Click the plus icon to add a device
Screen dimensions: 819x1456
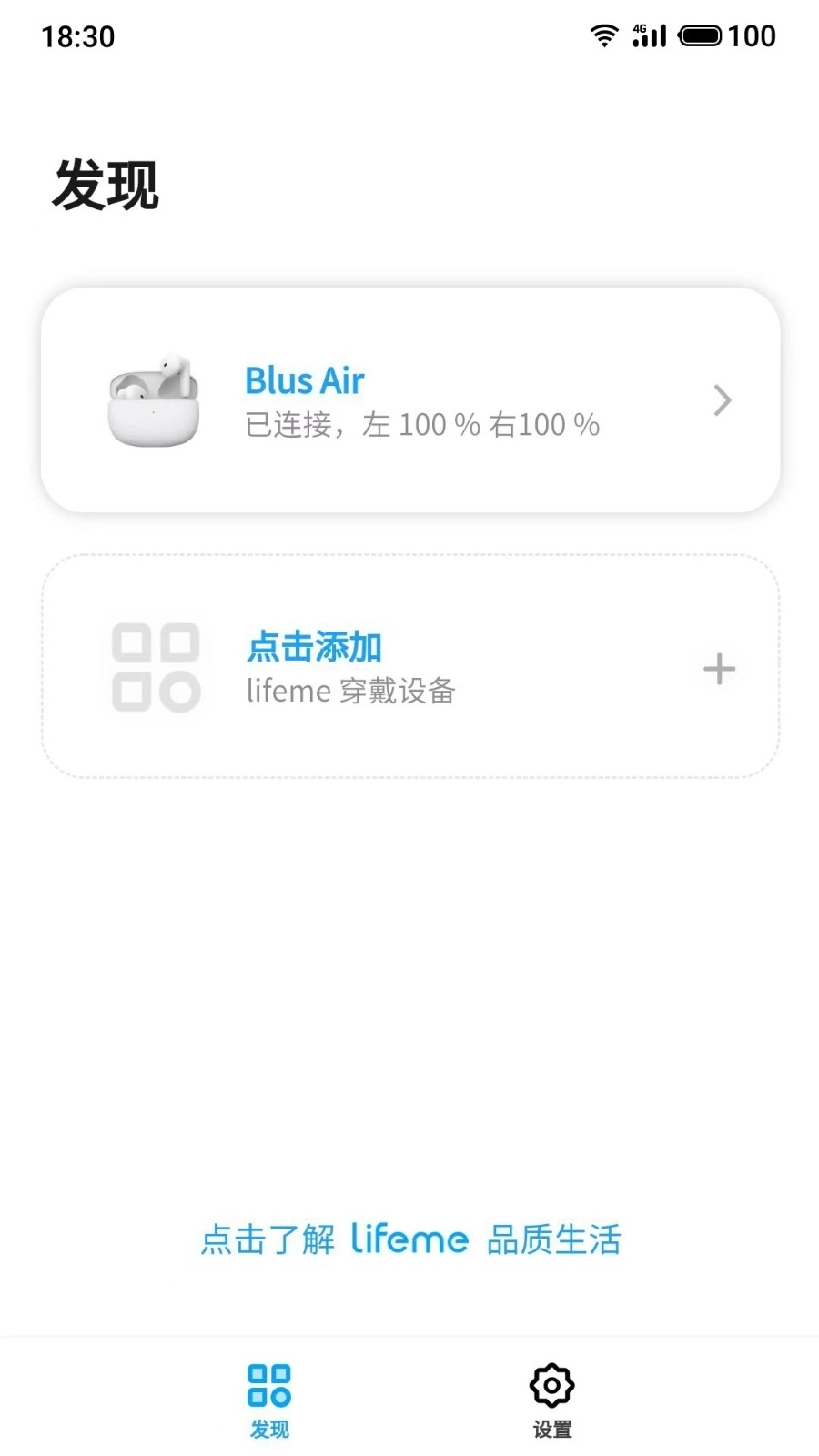point(719,668)
